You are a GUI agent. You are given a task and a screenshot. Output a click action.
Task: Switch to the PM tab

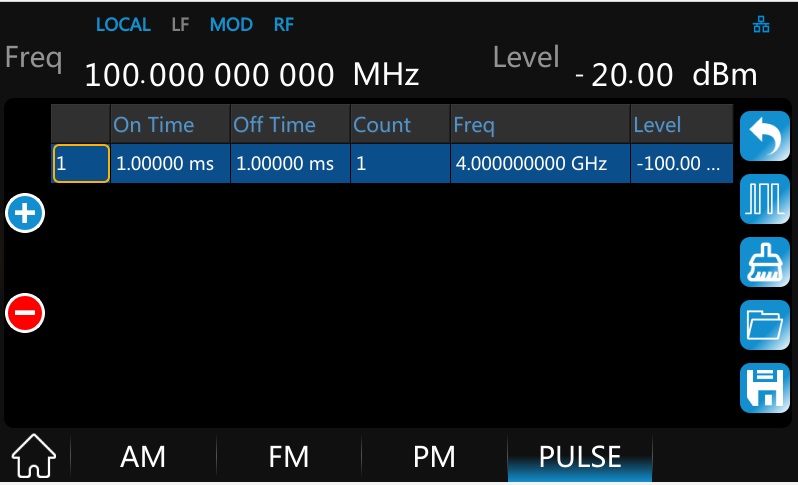[x=434, y=457]
